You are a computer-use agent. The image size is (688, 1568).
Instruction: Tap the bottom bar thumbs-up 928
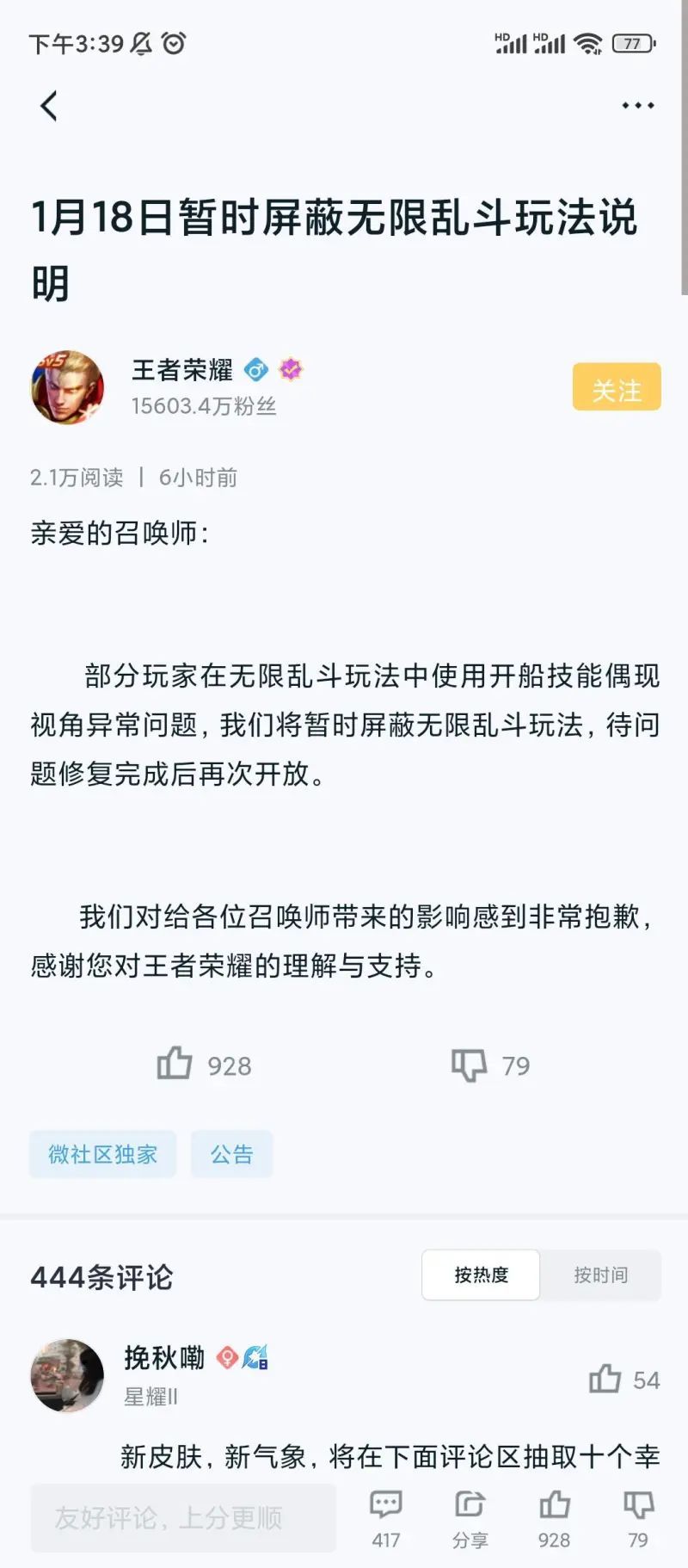click(x=554, y=1516)
